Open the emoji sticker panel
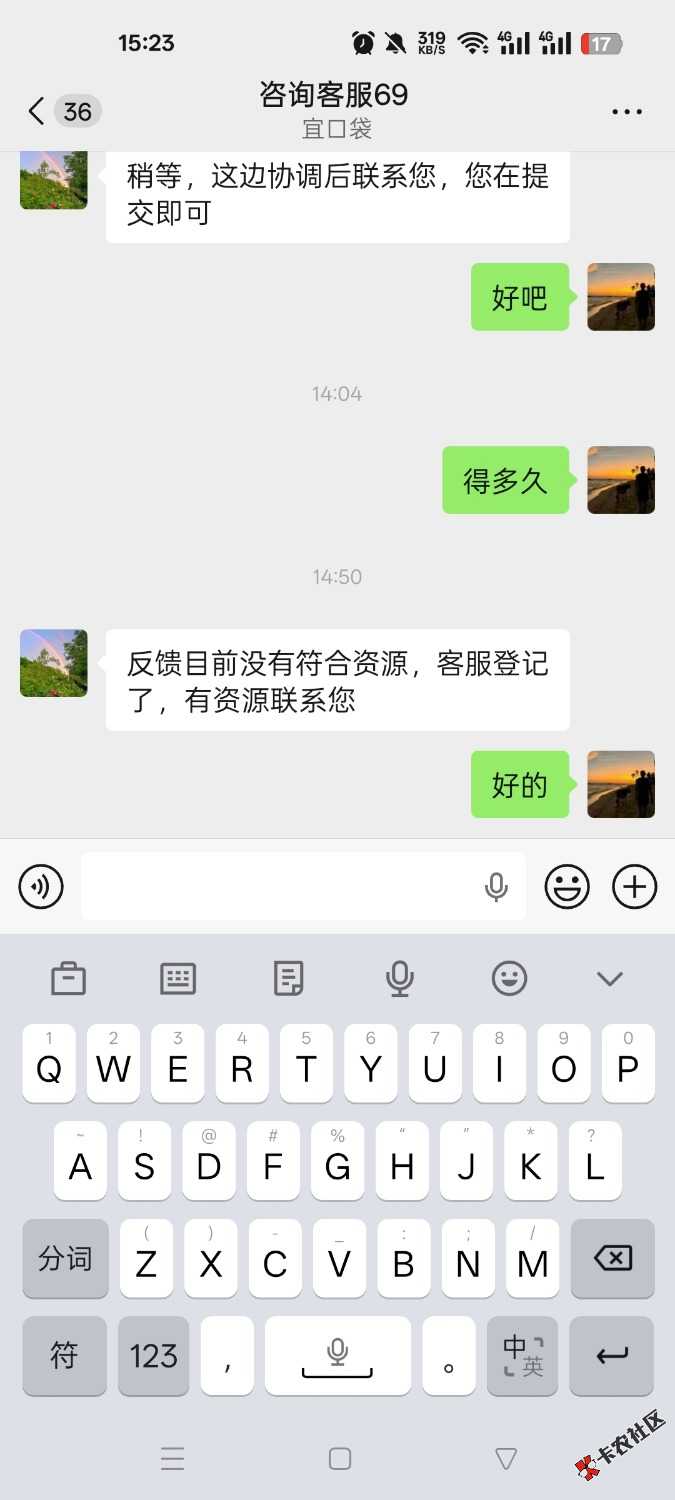This screenshot has height=1500, width=675. pos(567,886)
